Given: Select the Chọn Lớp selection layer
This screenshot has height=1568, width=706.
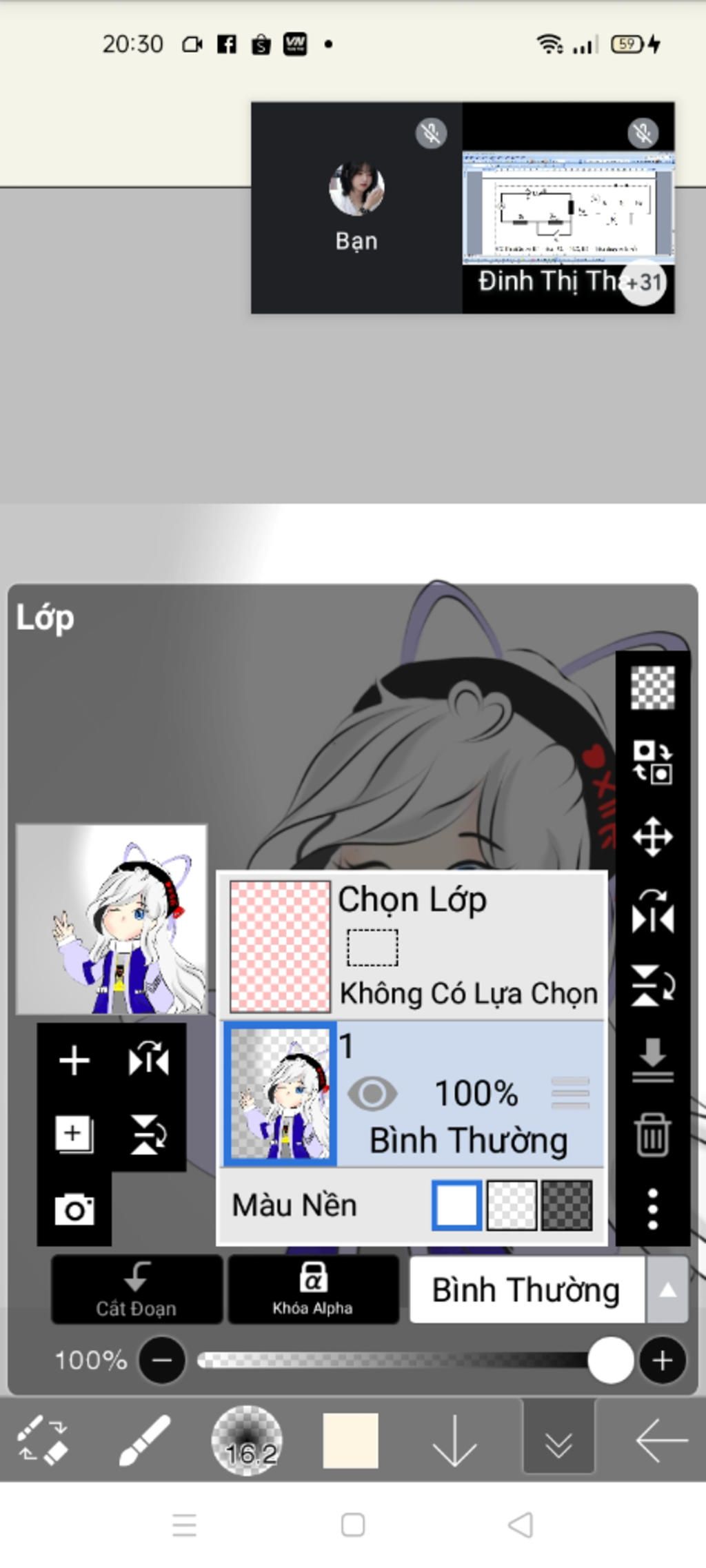Looking at the screenshot, I should coord(412,946).
